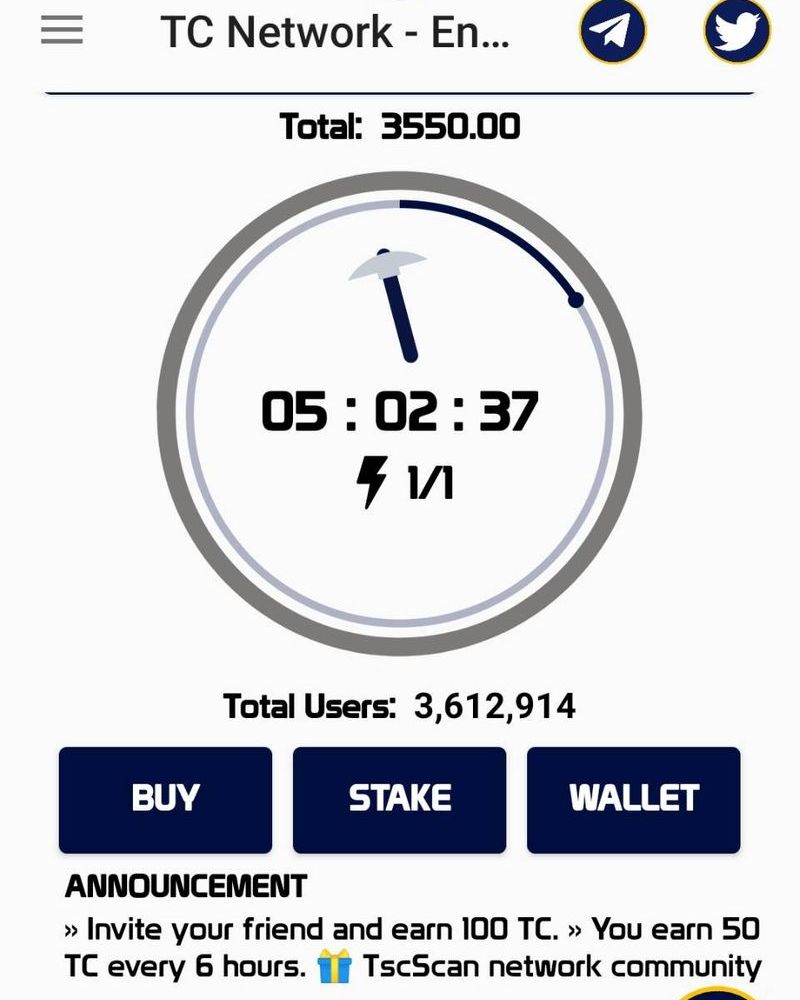
Task: Click the invite friend announcement text
Action: point(300,927)
